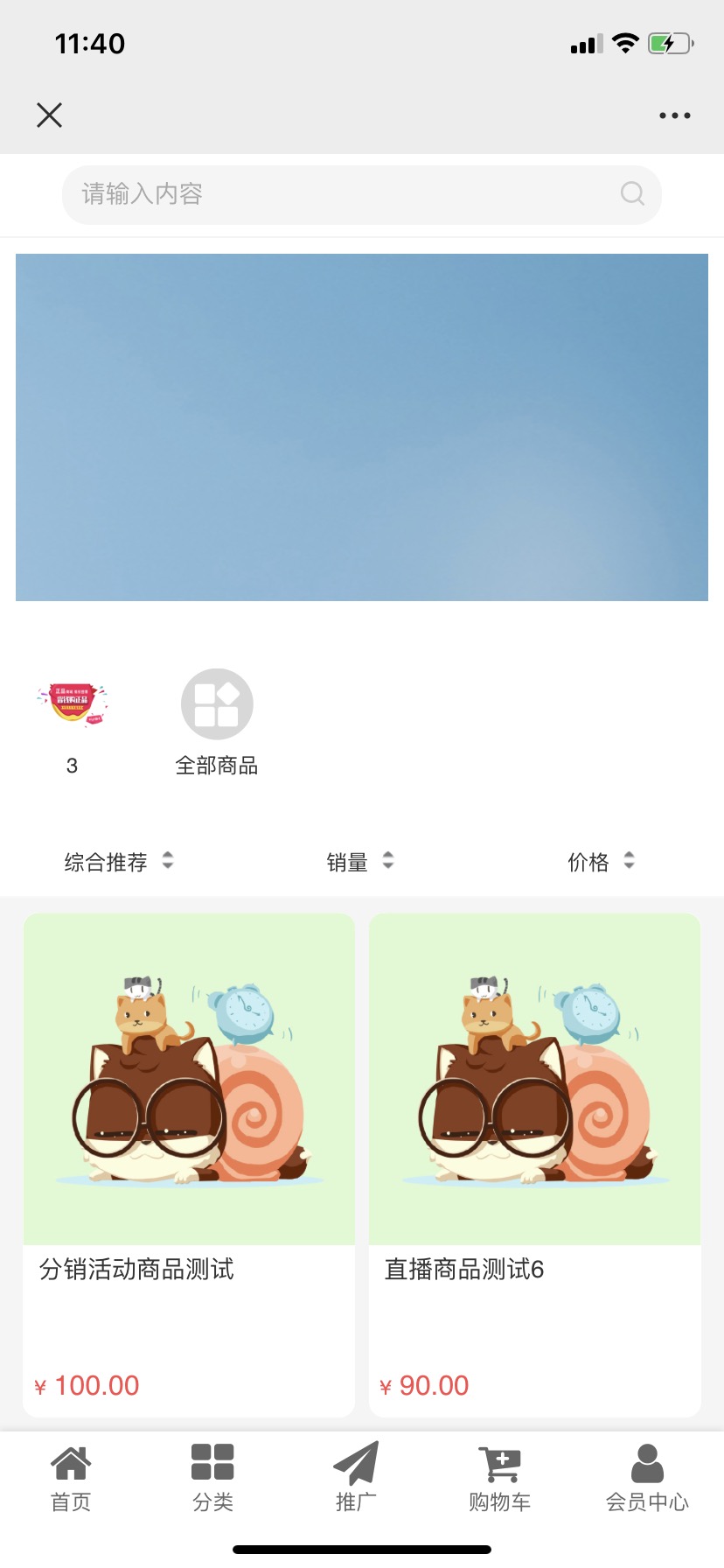
Task: Focus the 请输入内容 search field
Action: tap(350, 194)
